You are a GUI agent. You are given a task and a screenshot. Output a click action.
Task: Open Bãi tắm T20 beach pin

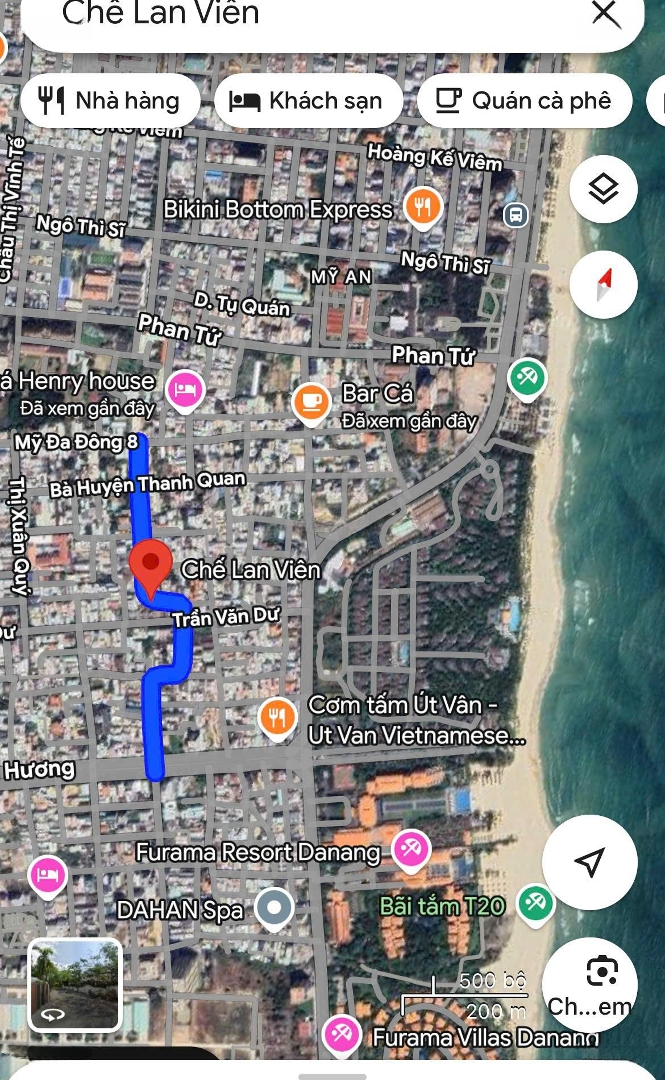coord(535,903)
